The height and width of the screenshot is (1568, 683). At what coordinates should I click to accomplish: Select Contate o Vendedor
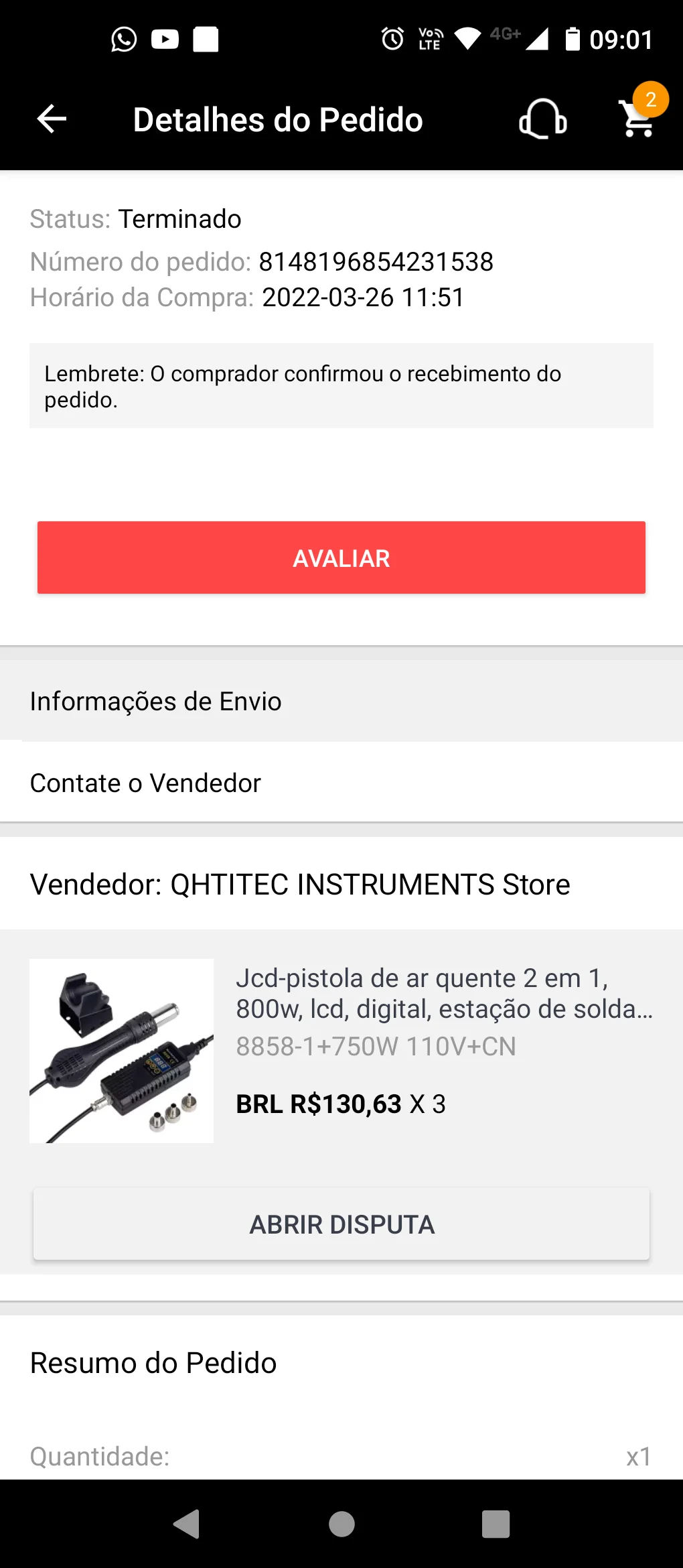(x=341, y=783)
